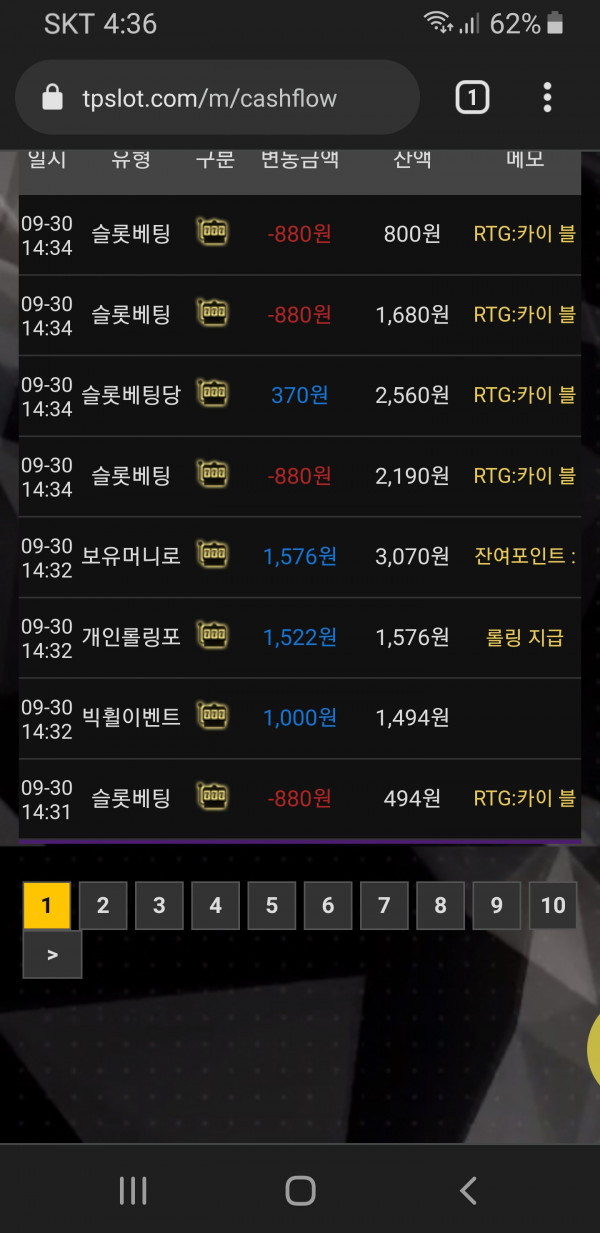Tap the next pages arrow button
Viewport: 600px width, 1233px height.
point(52,955)
